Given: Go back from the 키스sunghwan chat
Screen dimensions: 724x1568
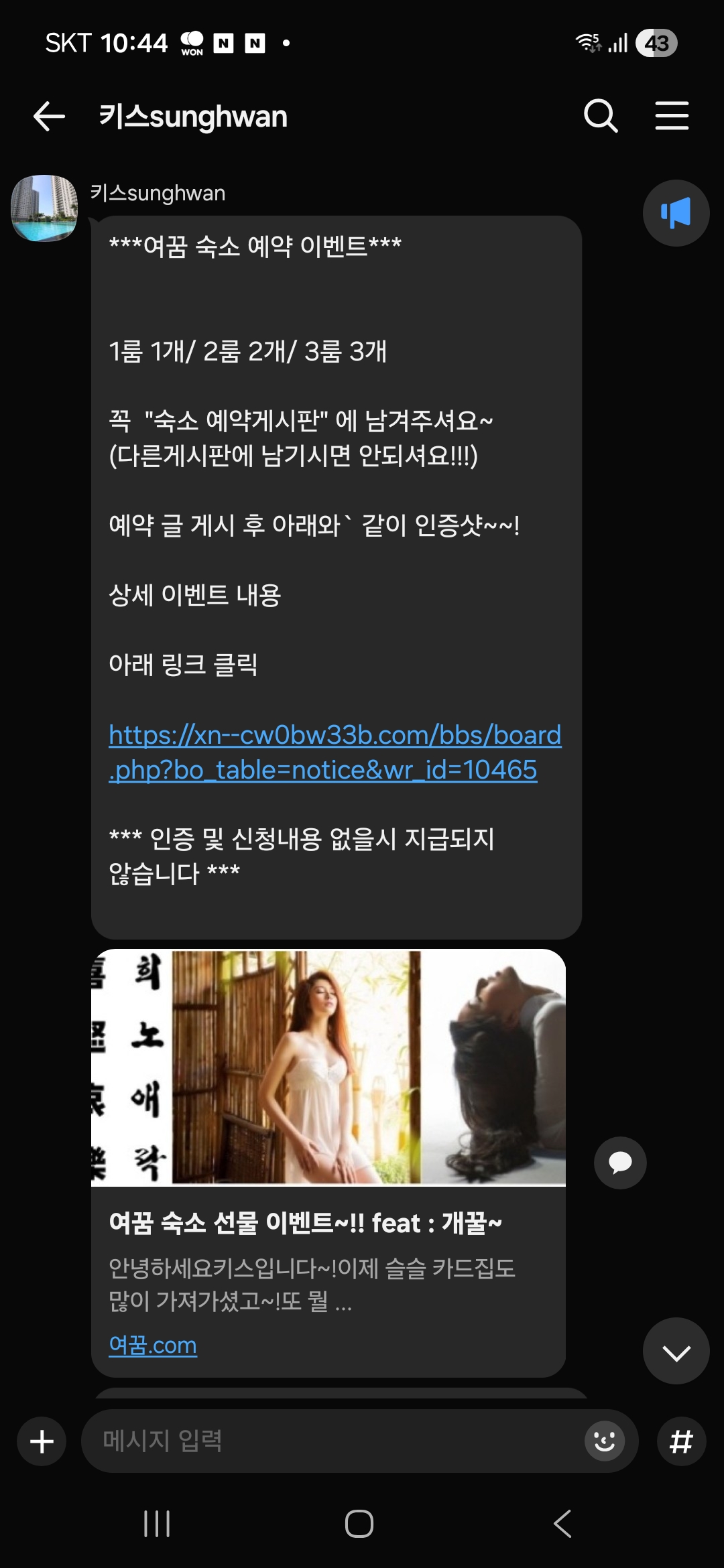Looking at the screenshot, I should coord(49,117).
